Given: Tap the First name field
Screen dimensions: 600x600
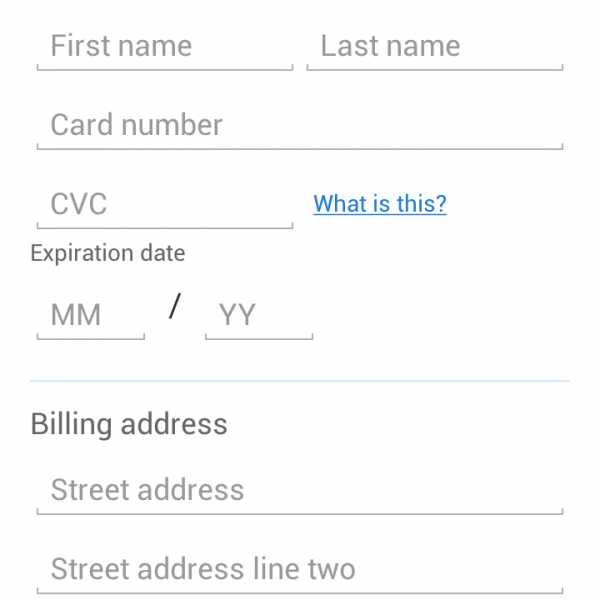Looking at the screenshot, I should (x=164, y=46).
